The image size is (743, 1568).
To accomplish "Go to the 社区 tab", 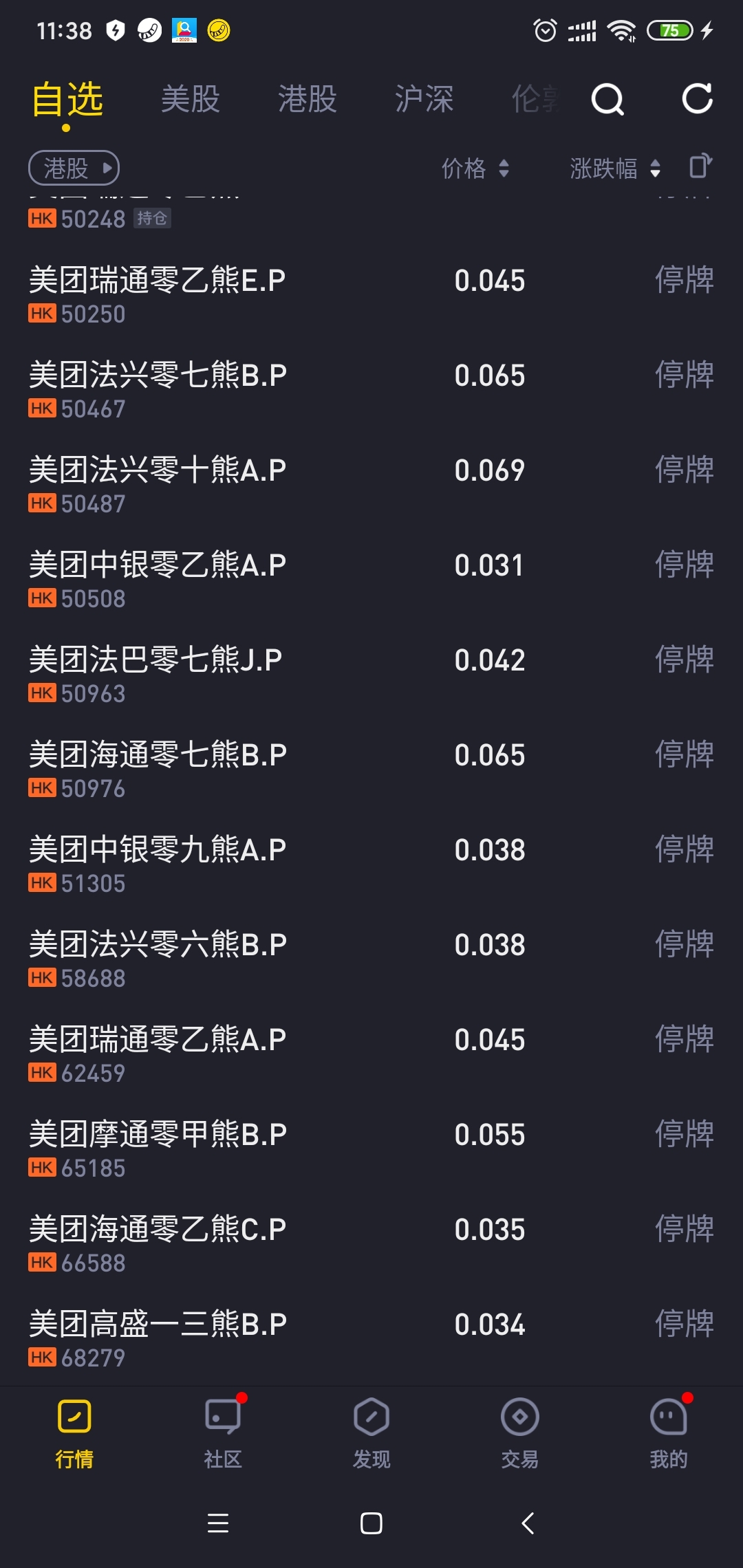I will click(x=223, y=1430).
